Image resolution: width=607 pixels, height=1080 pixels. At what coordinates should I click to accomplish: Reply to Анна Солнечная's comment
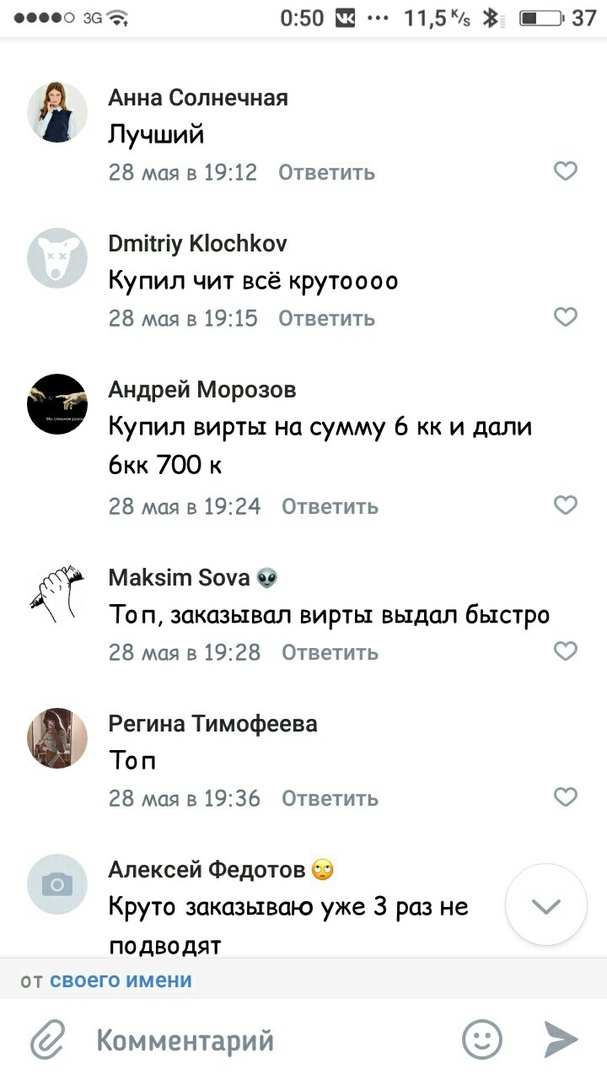click(x=326, y=172)
